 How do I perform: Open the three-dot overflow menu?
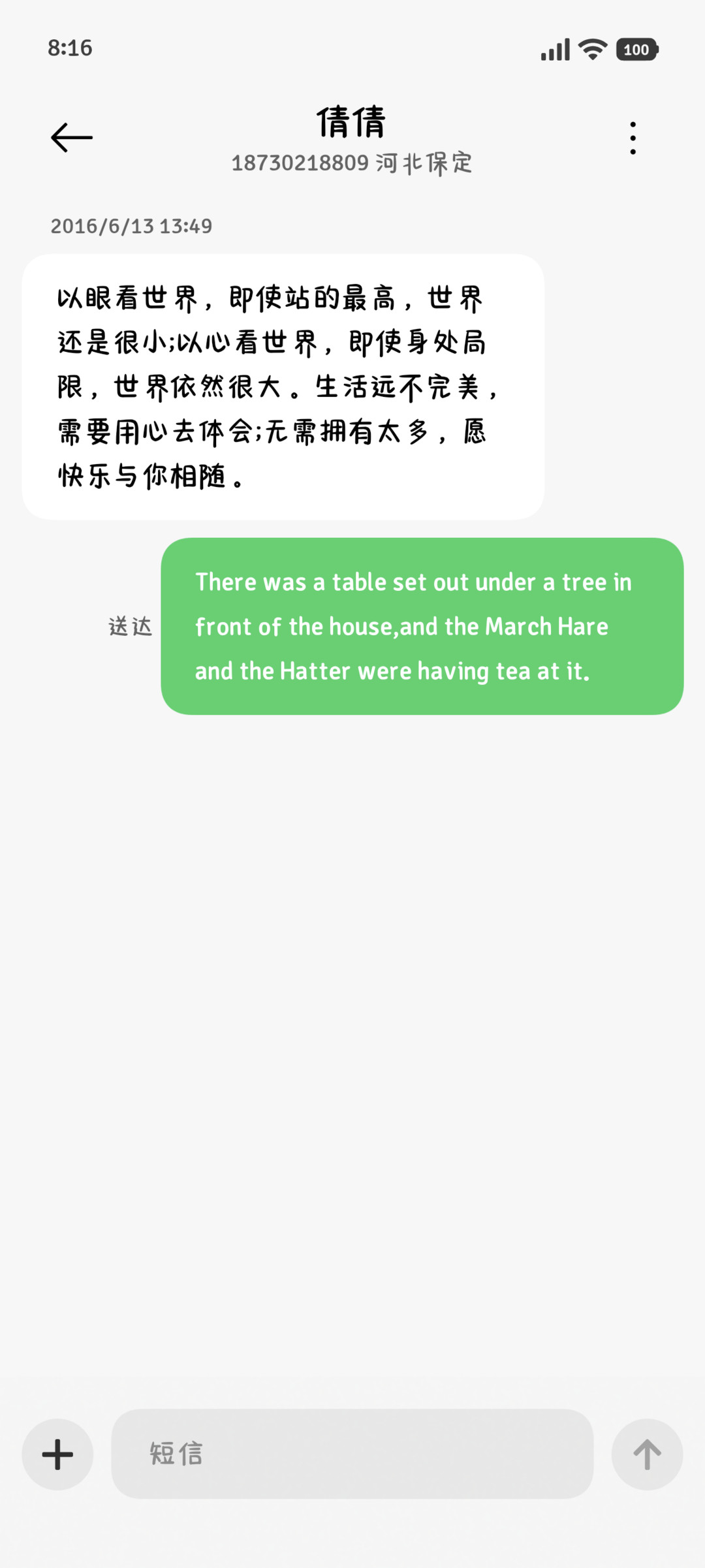633,138
